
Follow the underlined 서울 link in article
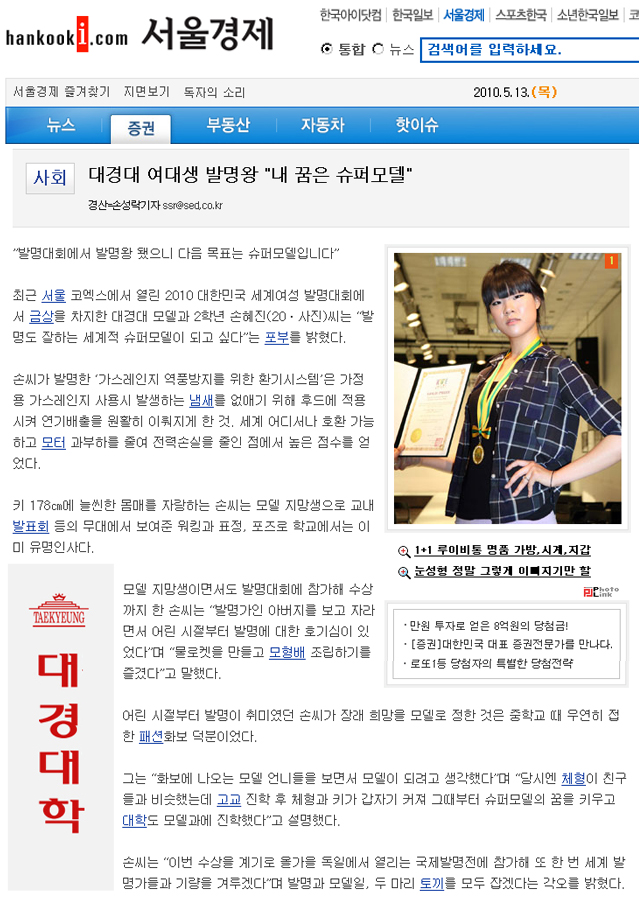pyautogui.click(x=54, y=296)
